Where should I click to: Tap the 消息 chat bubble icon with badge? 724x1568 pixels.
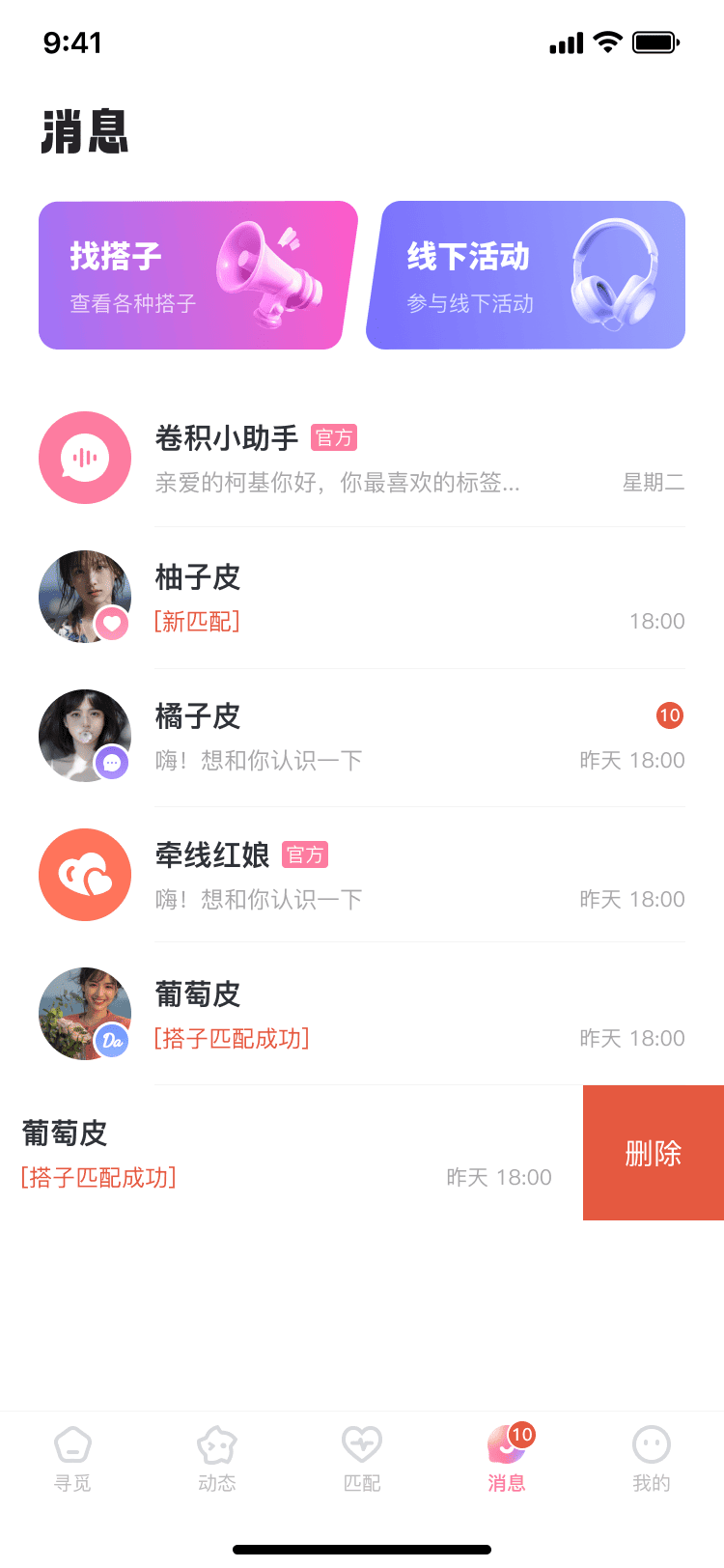(507, 1442)
